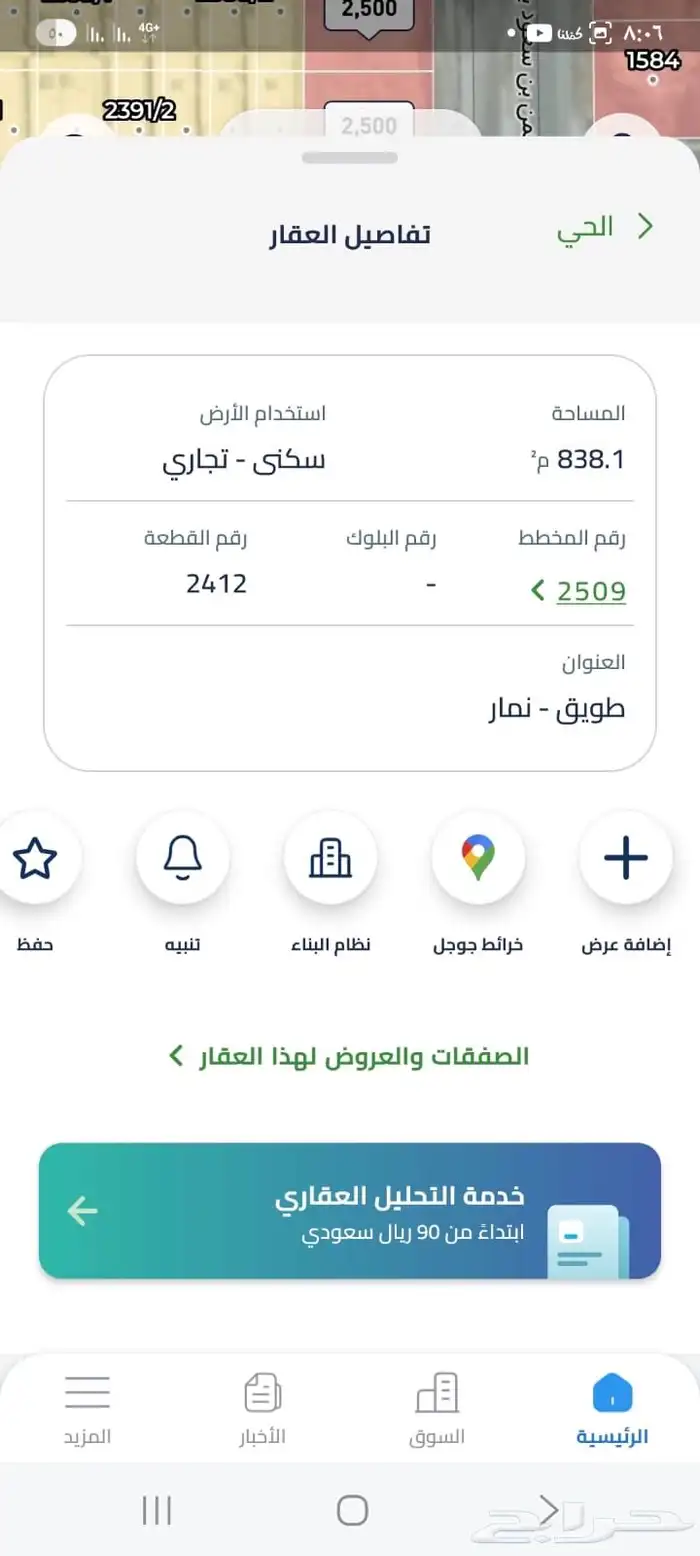The width and height of the screenshot is (700, 1556).
Task: Open the الحي neighborhood link
Action: pyautogui.click(x=603, y=227)
